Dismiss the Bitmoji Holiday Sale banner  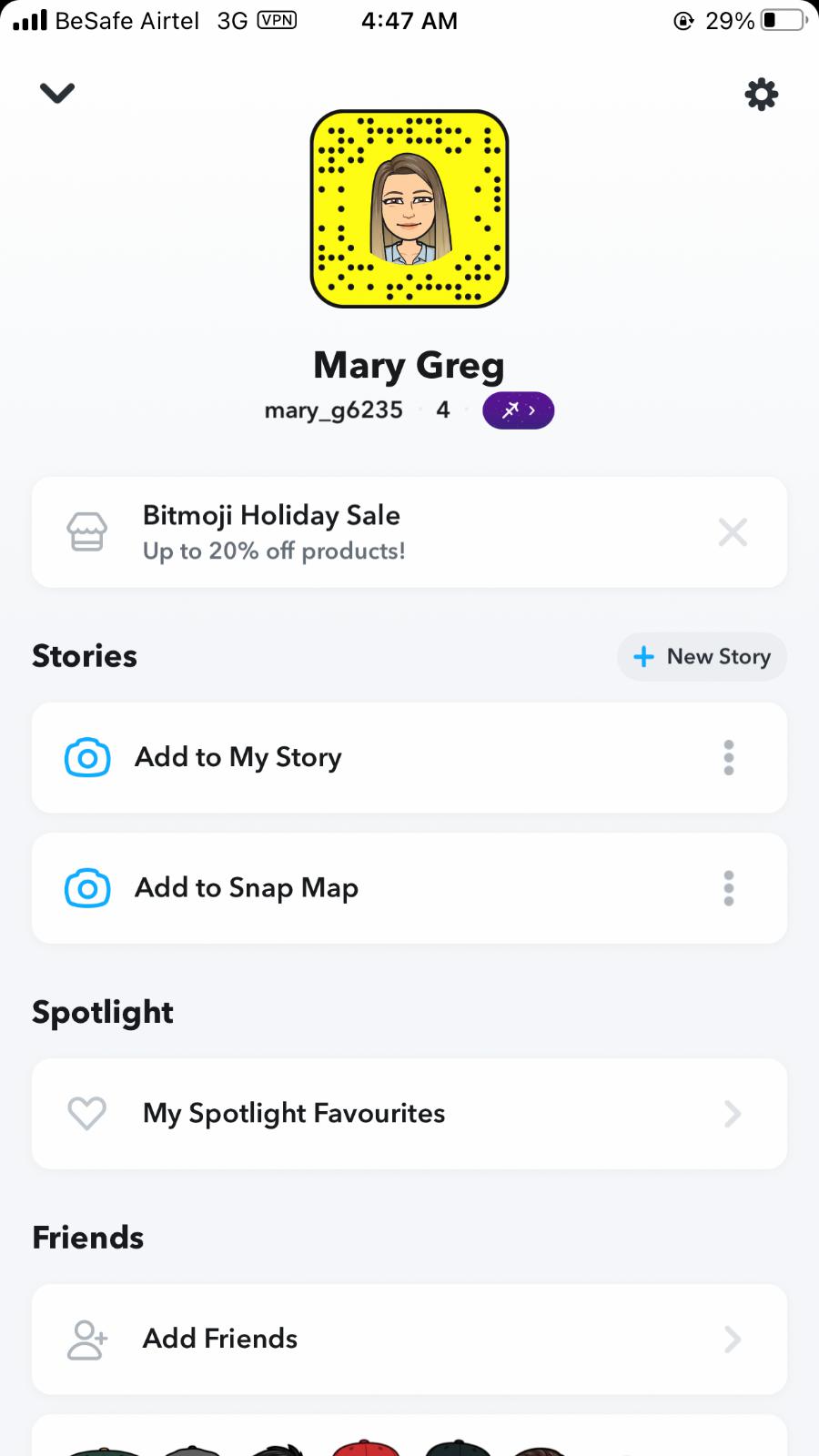click(x=733, y=532)
